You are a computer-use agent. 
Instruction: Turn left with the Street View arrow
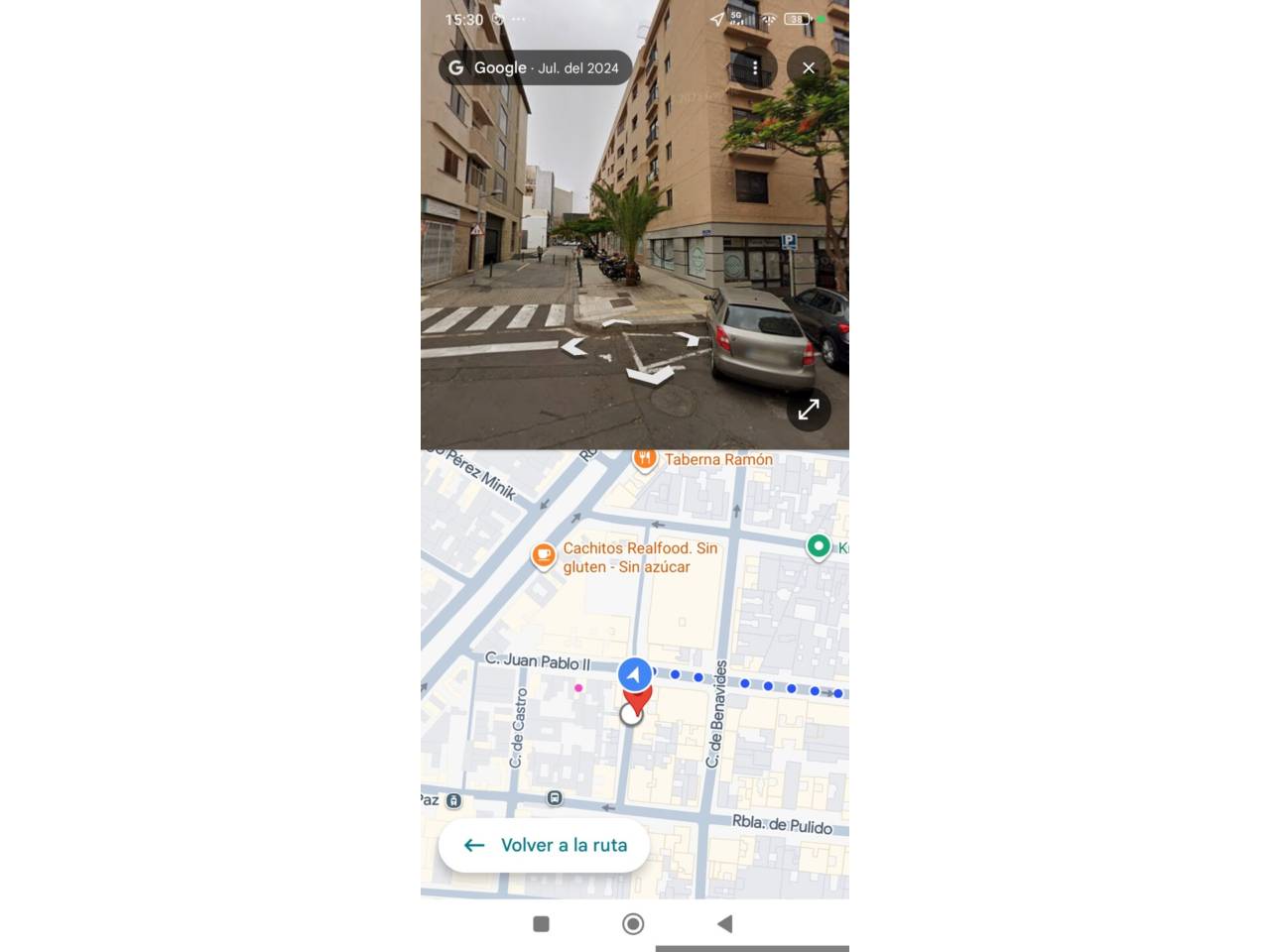[573, 346]
